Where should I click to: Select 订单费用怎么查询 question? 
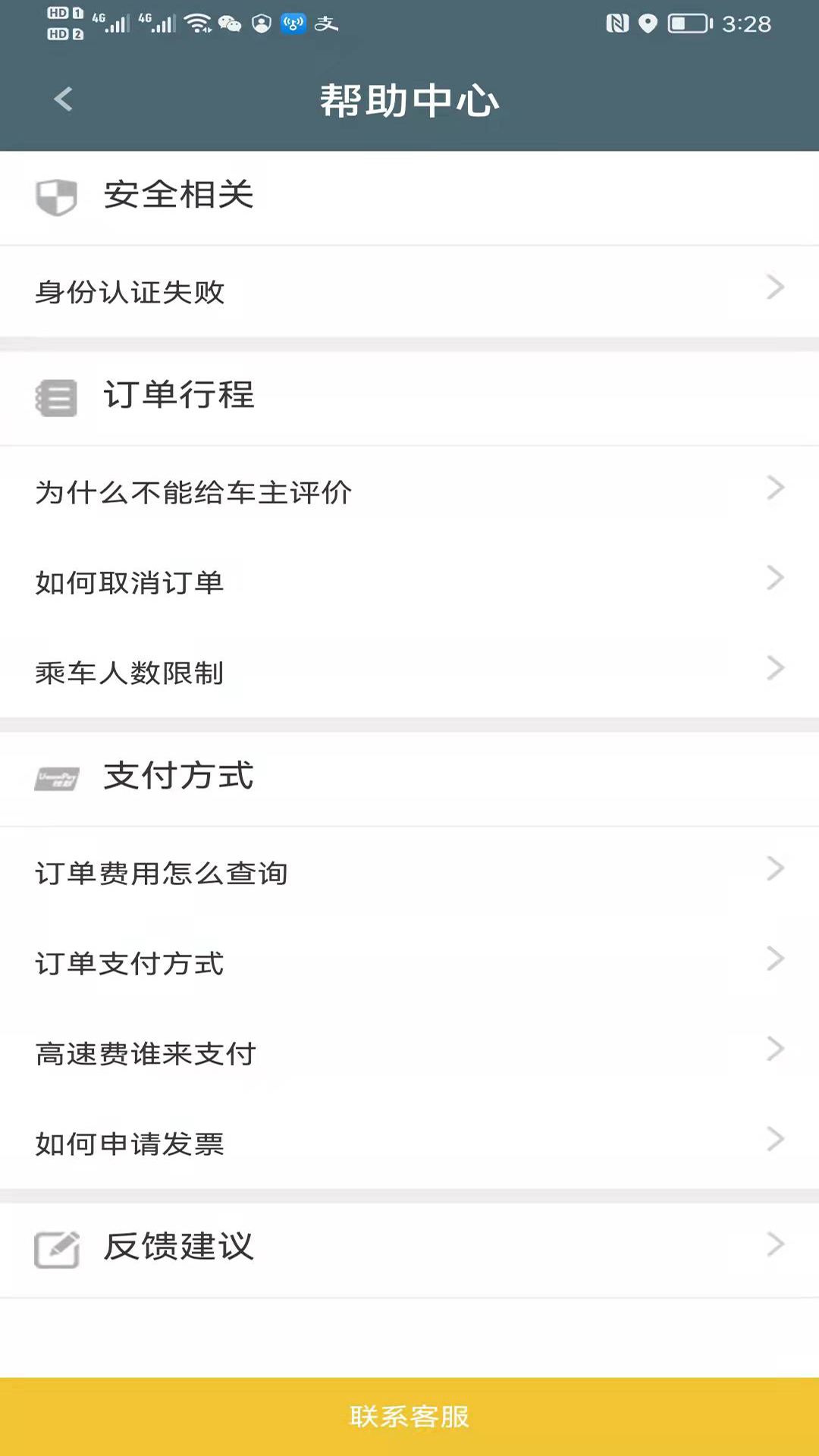pos(409,873)
